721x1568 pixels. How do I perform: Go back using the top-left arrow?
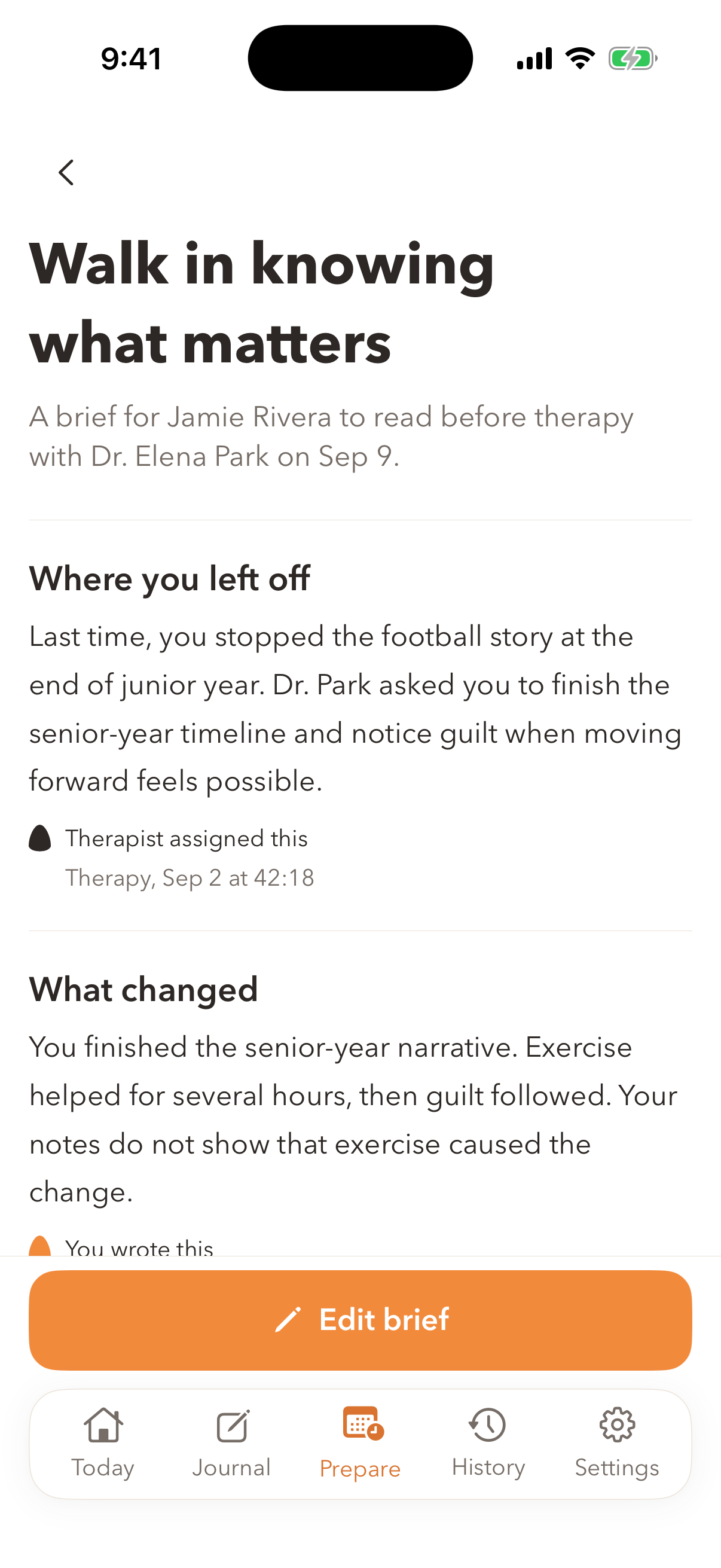pyautogui.click(x=66, y=172)
